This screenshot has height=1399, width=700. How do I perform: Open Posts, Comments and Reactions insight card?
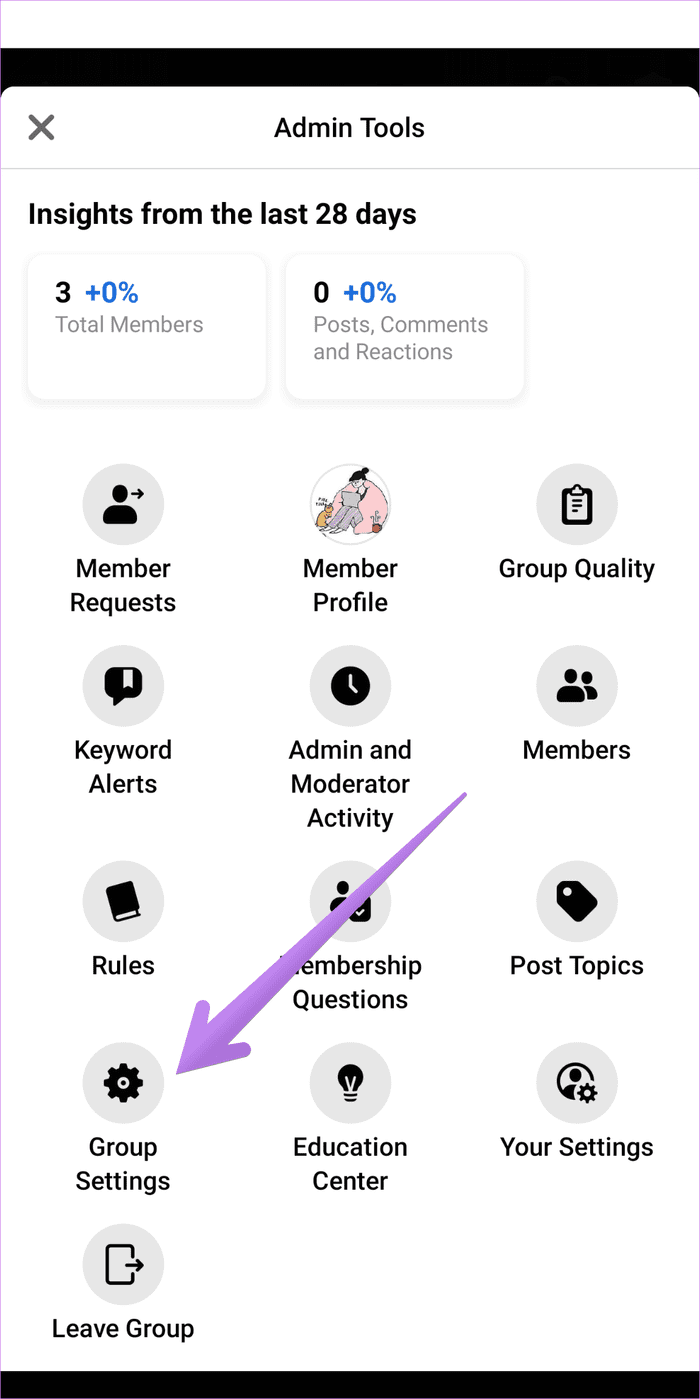click(x=405, y=327)
